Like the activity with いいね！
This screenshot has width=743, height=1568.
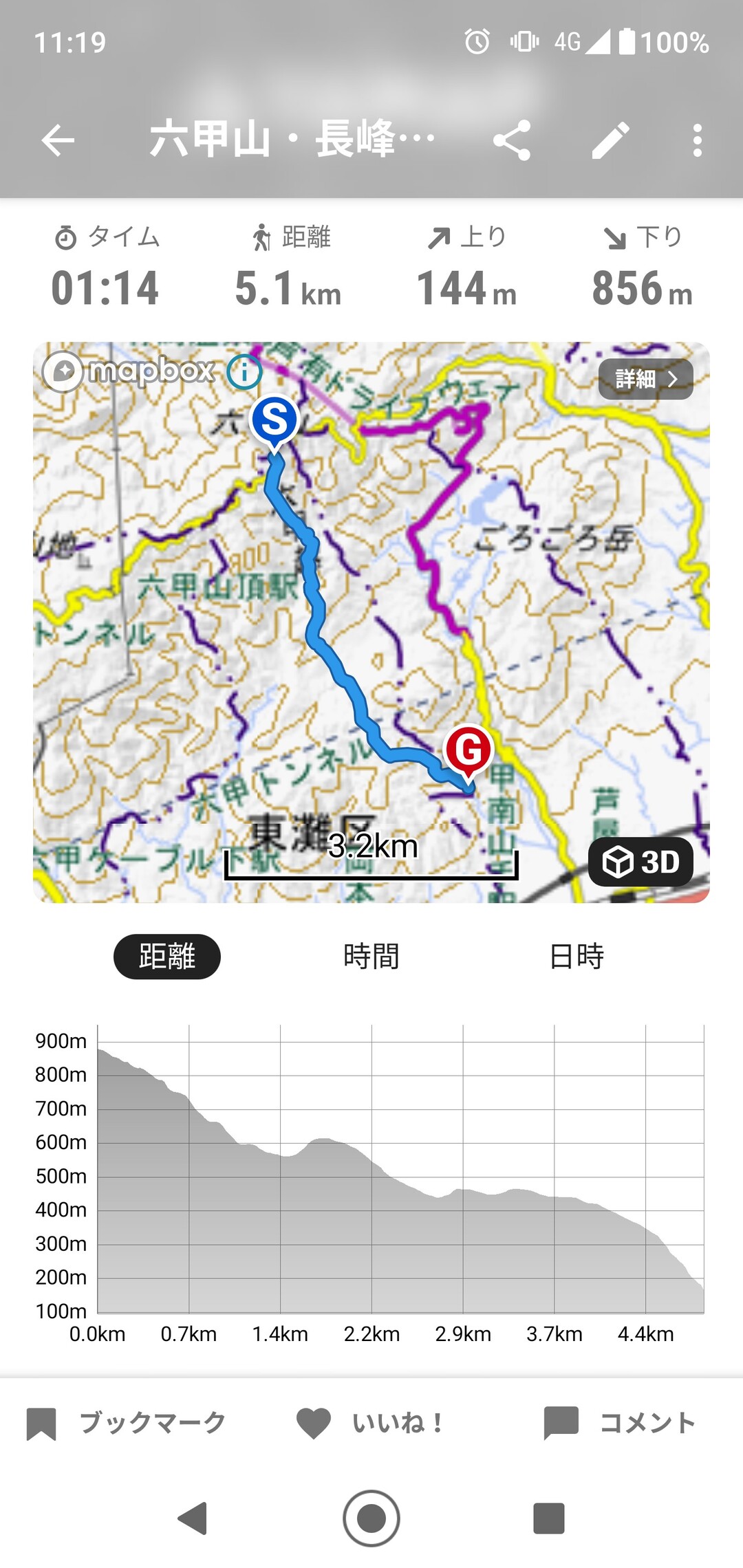(x=370, y=1423)
